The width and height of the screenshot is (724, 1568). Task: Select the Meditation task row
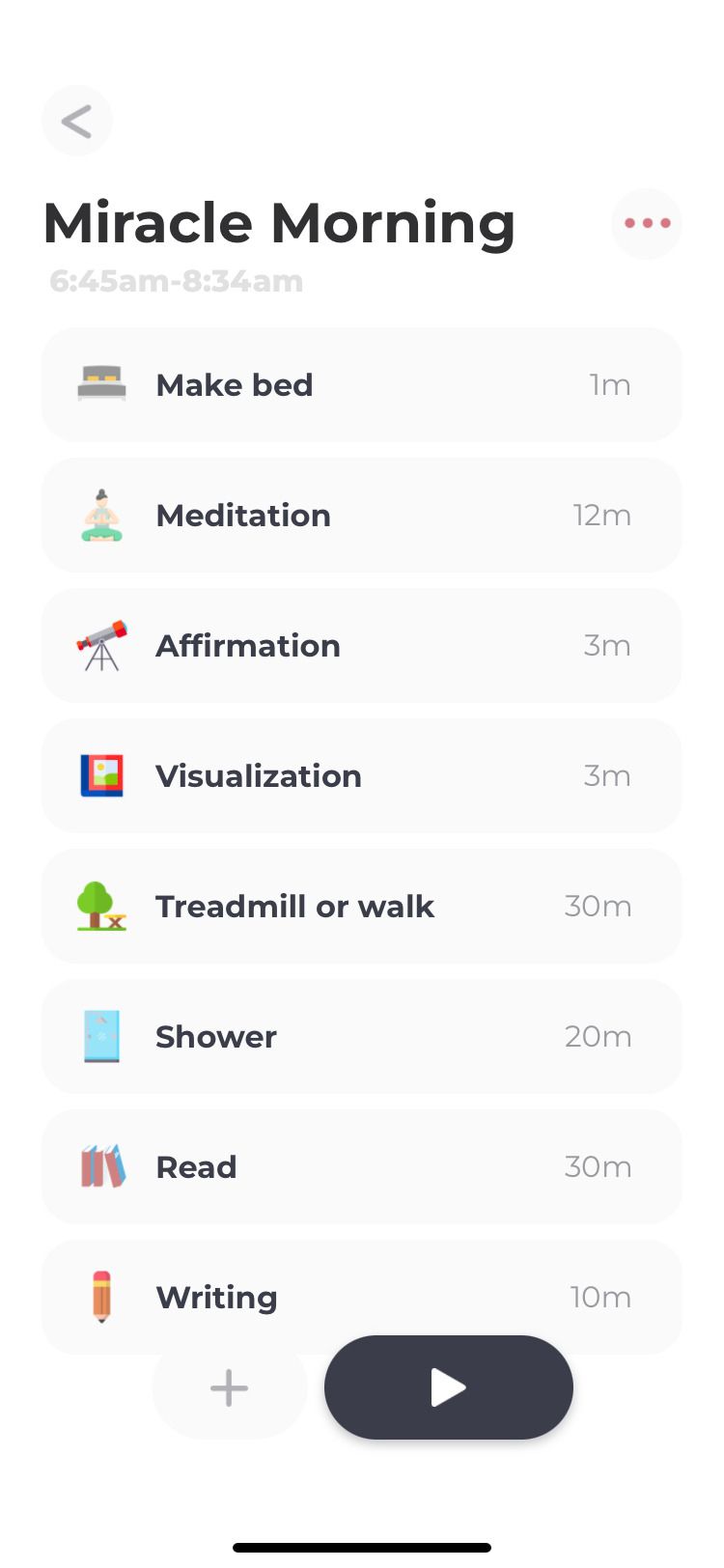pyautogui.click(x=362, y=515)
